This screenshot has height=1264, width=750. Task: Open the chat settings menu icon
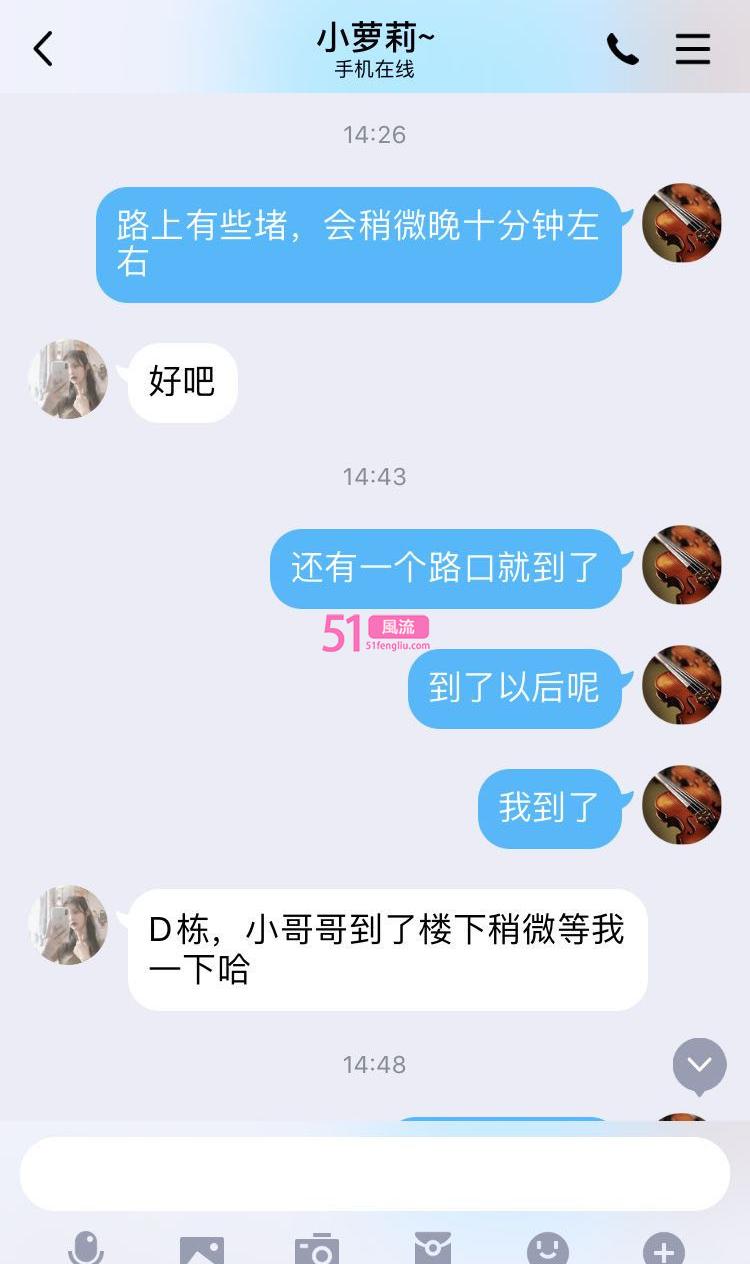(693, 49)
